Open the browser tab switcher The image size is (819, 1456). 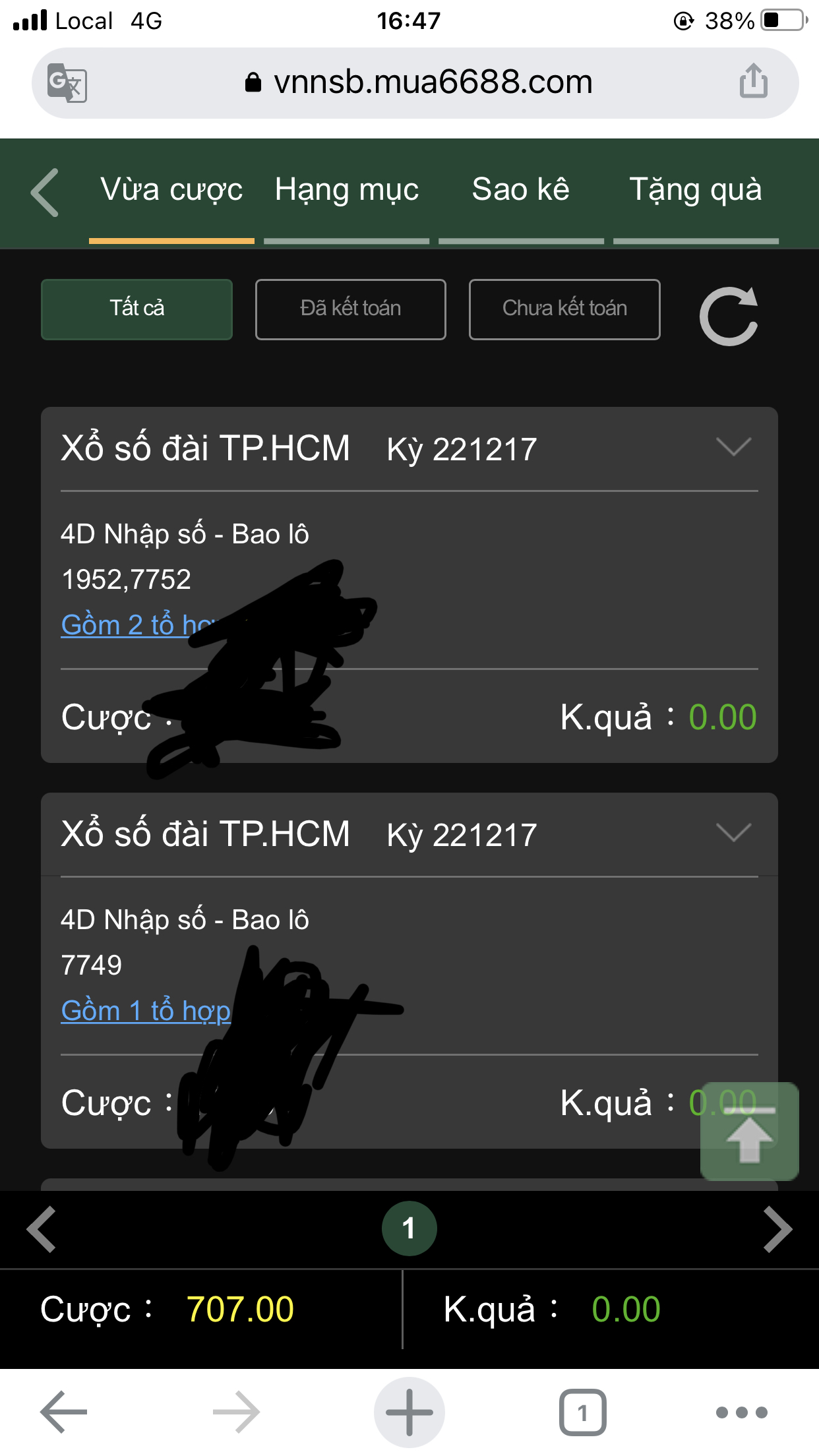(582, 1412)
